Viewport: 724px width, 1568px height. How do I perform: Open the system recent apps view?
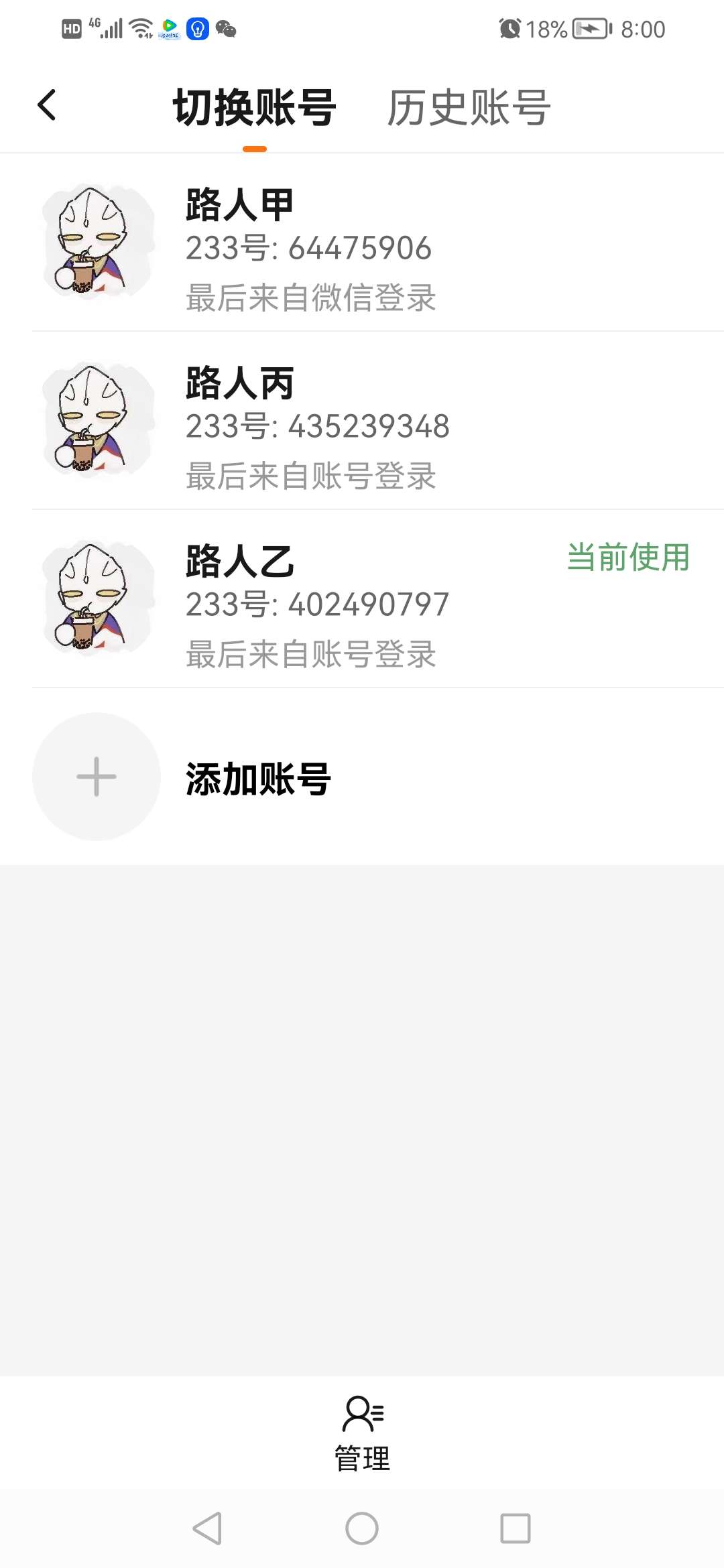point(515,1528)
